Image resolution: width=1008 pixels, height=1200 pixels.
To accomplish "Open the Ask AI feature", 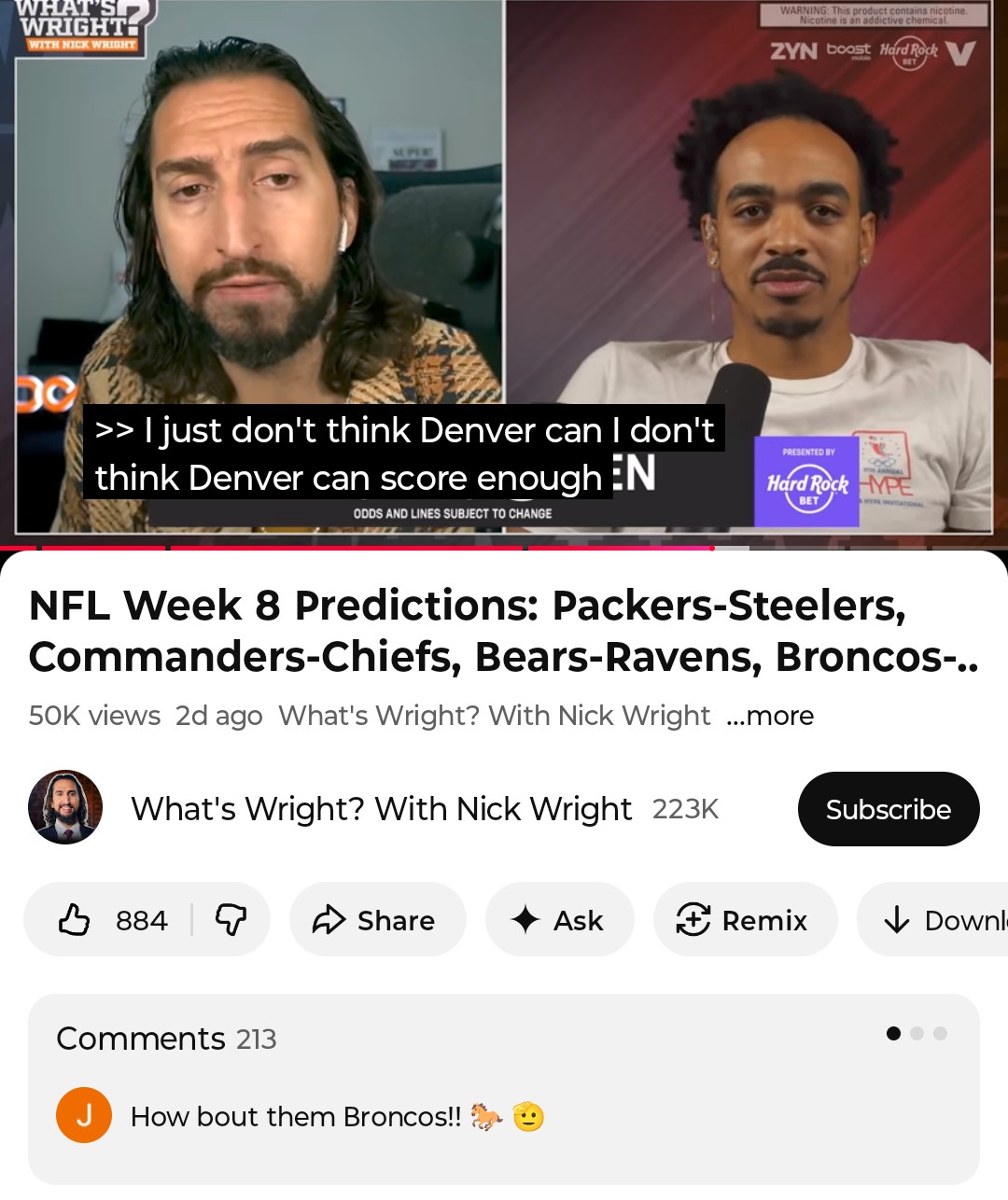I will click(x=559, y=920).
